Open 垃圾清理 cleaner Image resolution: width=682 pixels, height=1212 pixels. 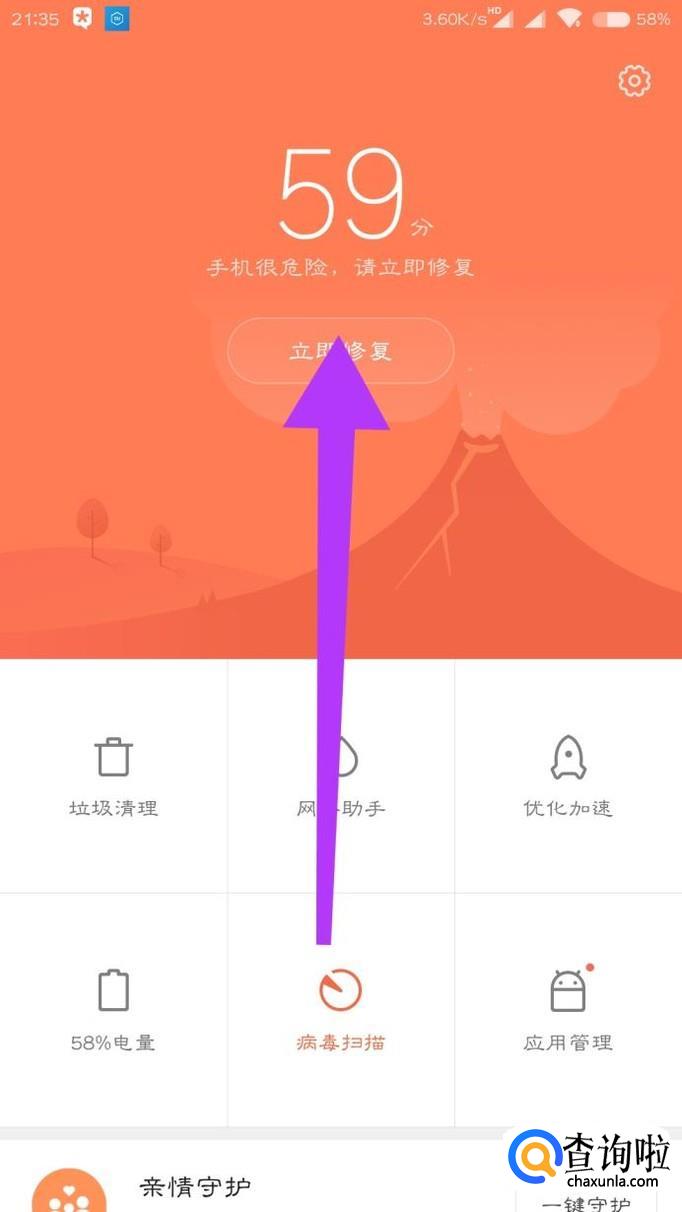coord(113,777)
